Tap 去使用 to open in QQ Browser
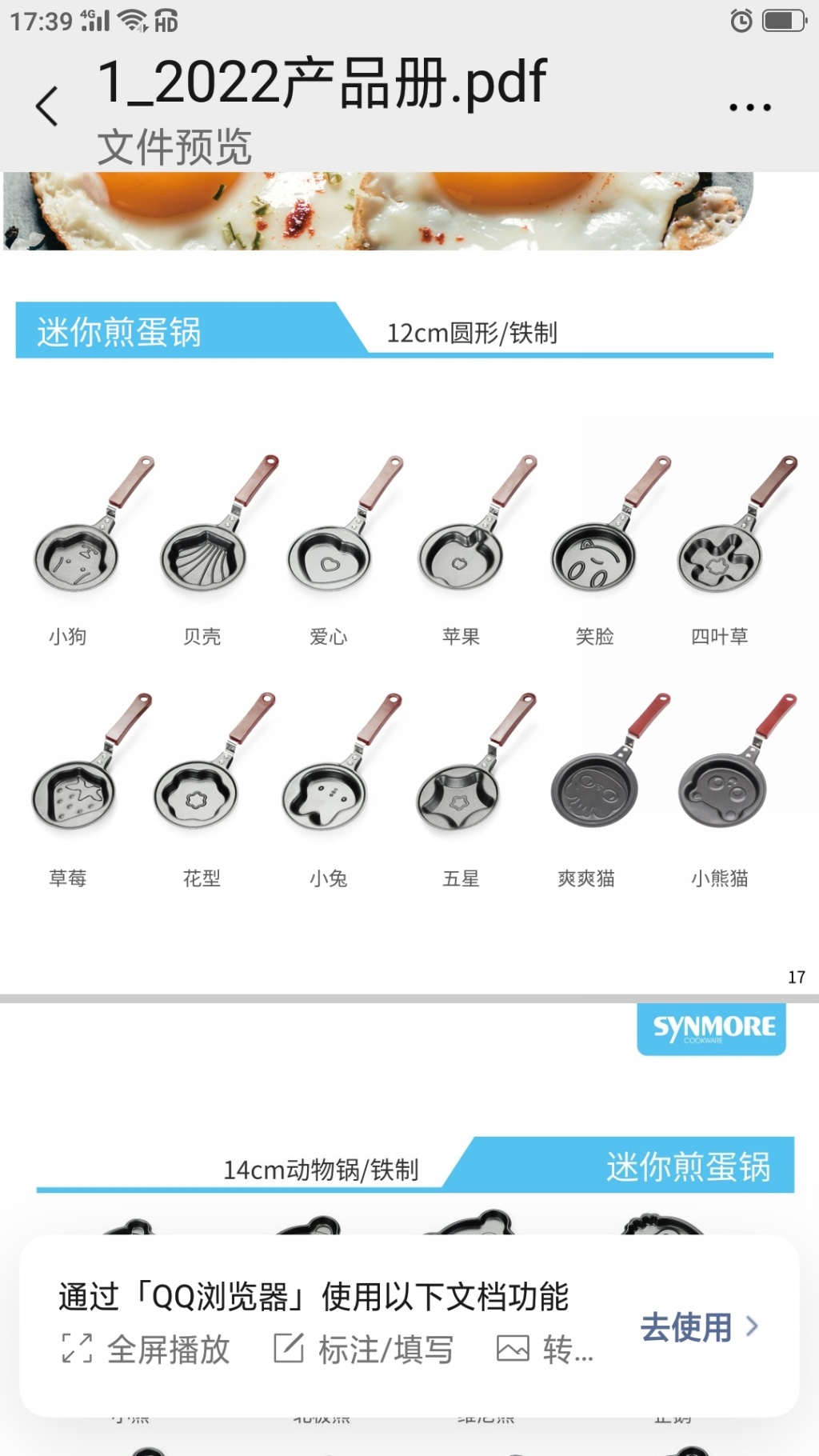The width and height of the screenshot is (819, 1456). 700,1327
